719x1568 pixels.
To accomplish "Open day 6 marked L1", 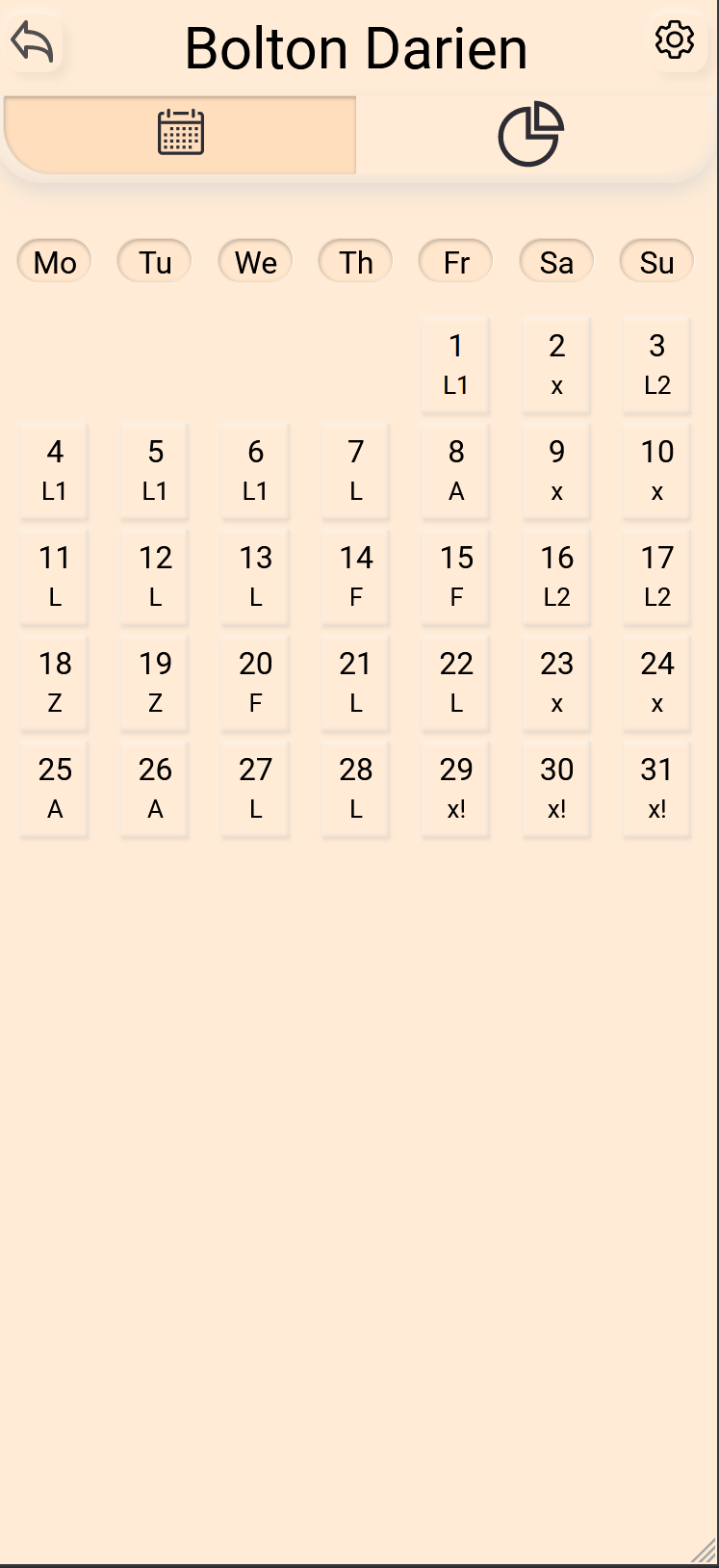I will [x=255, y=471].
